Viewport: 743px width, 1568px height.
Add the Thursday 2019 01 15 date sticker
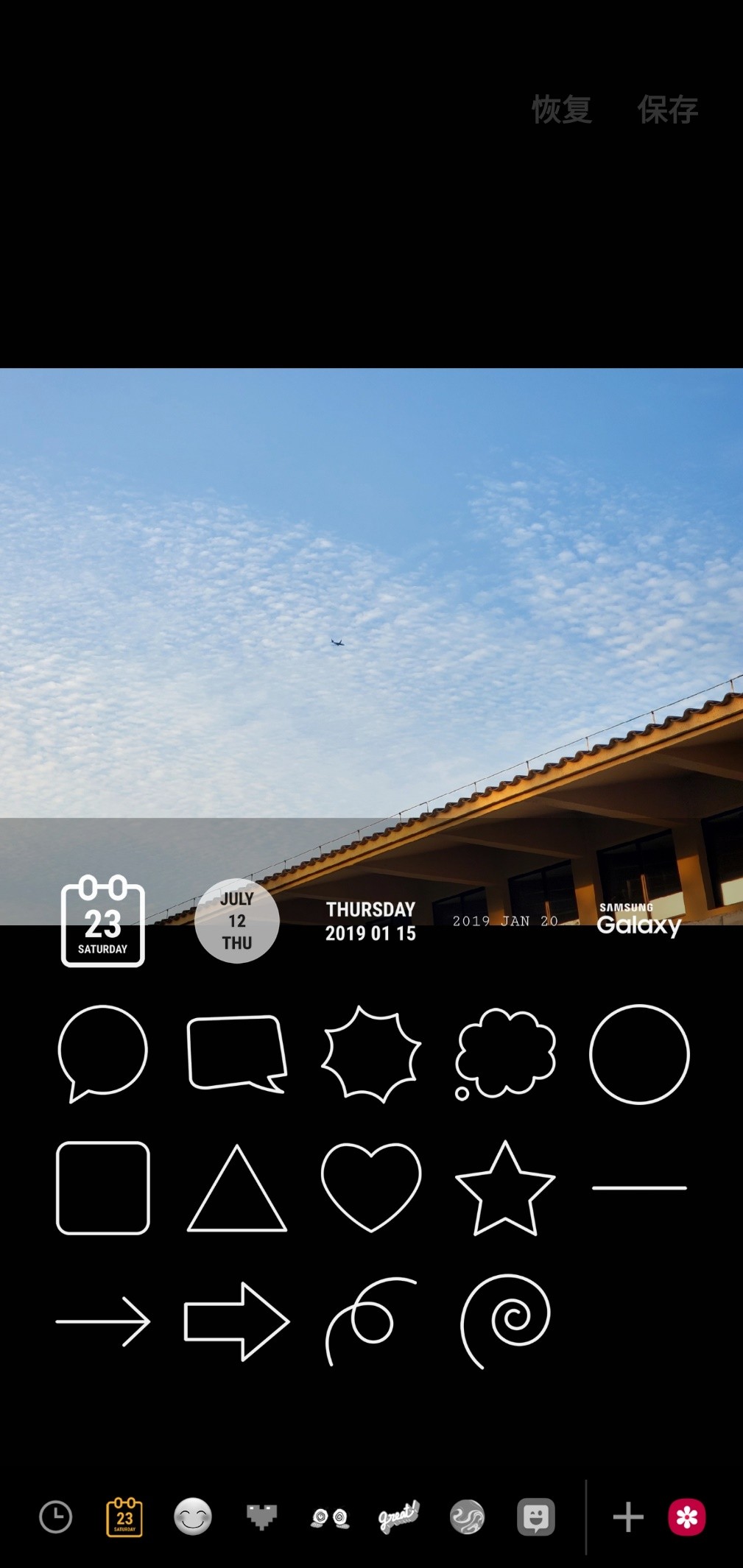pyautogui.click(x=370, y=921)
